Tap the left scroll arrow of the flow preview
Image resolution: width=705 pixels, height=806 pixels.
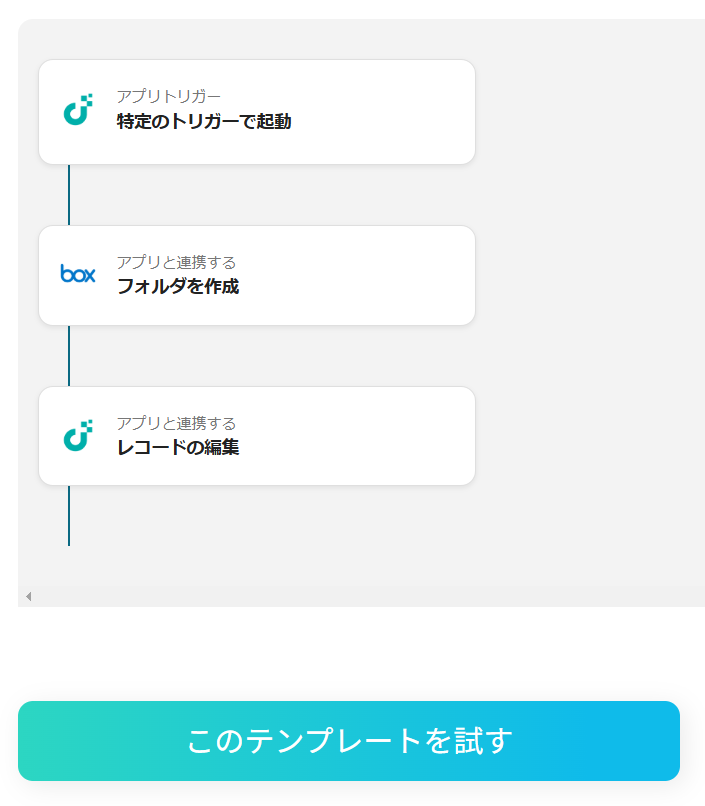point(28,597)
